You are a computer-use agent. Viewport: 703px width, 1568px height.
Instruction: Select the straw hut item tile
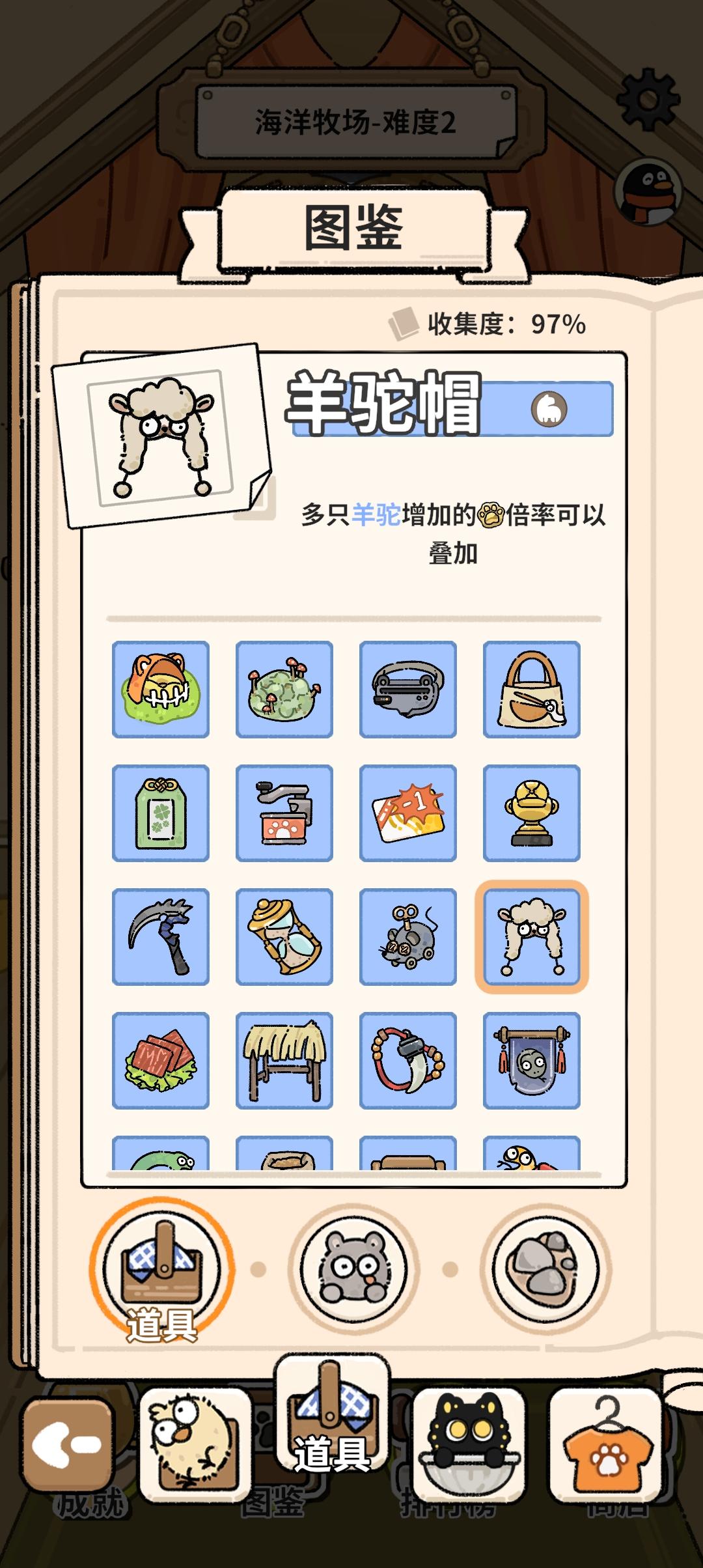tap(284, 1061)
